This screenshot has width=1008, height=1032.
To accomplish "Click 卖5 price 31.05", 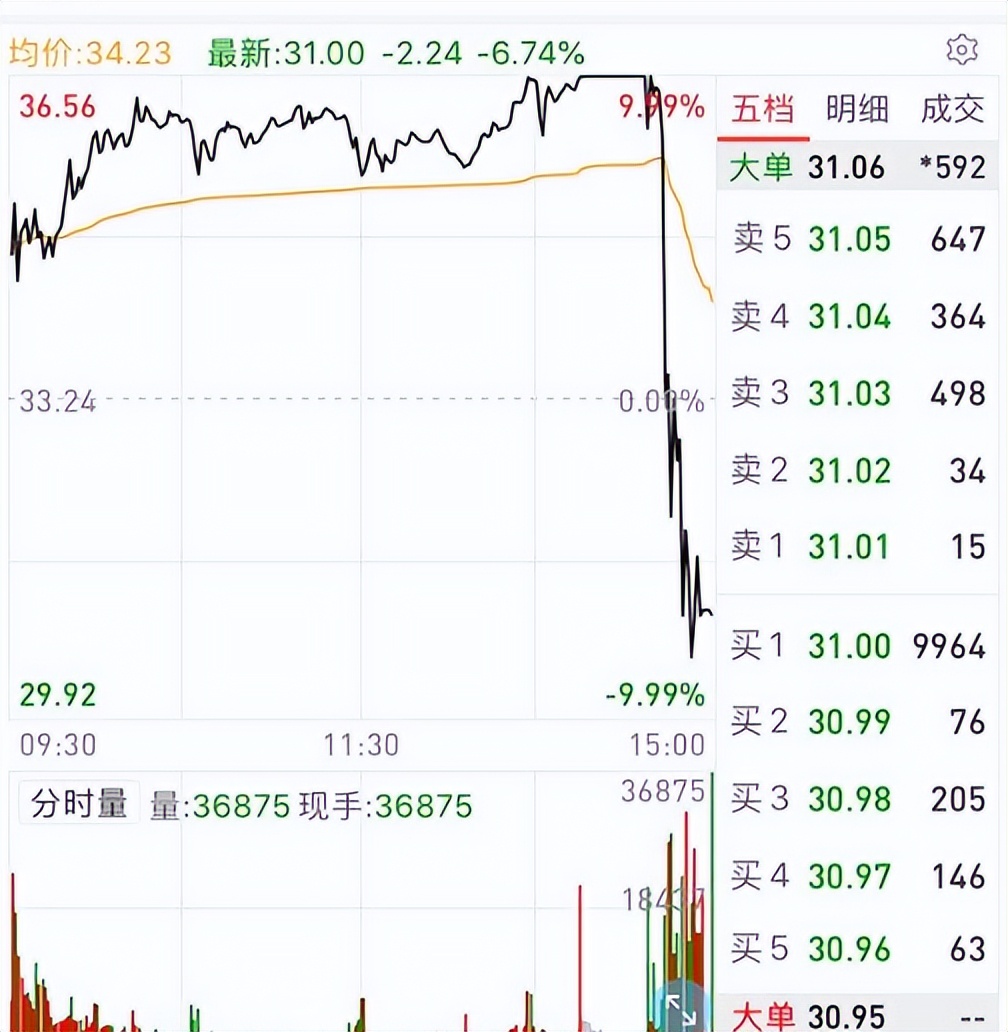I will (862, 238).
